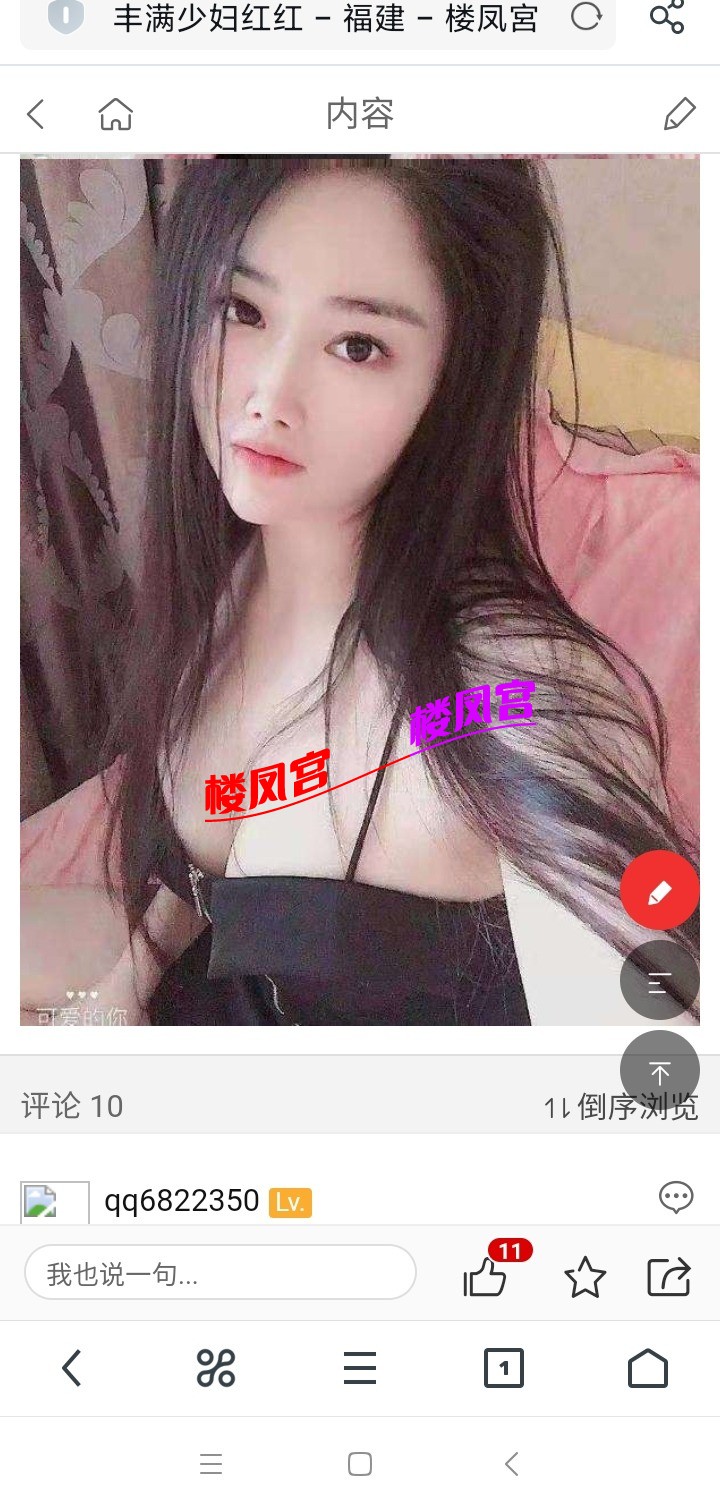Screen dimensions: 720x1512
Task: Tap the red floating compose button
Action: pos(659,890)
